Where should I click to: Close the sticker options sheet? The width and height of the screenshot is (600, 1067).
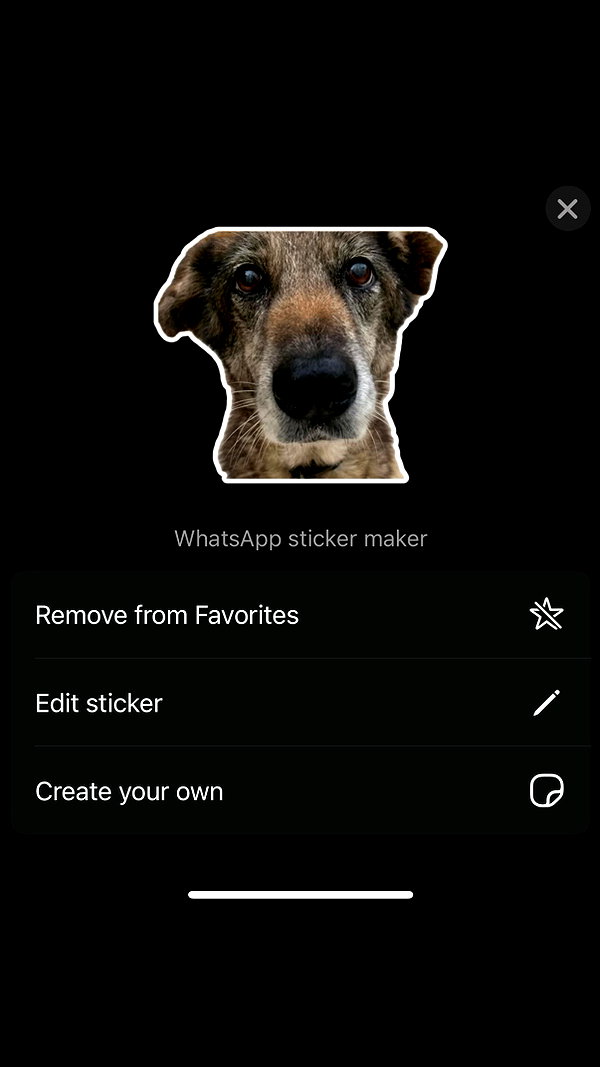[567, 208]
